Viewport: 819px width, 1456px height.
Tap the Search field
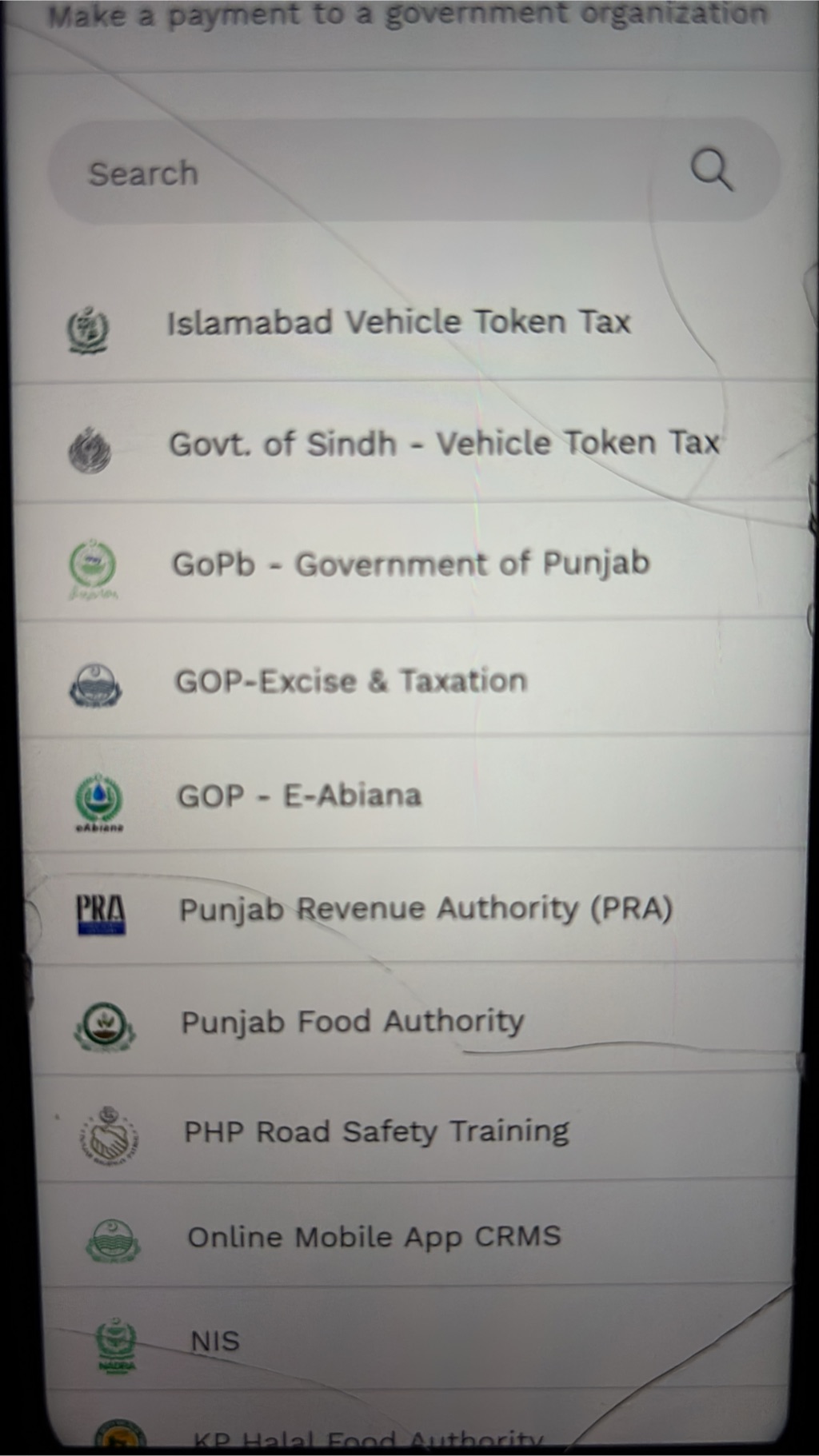coord(360,173)
